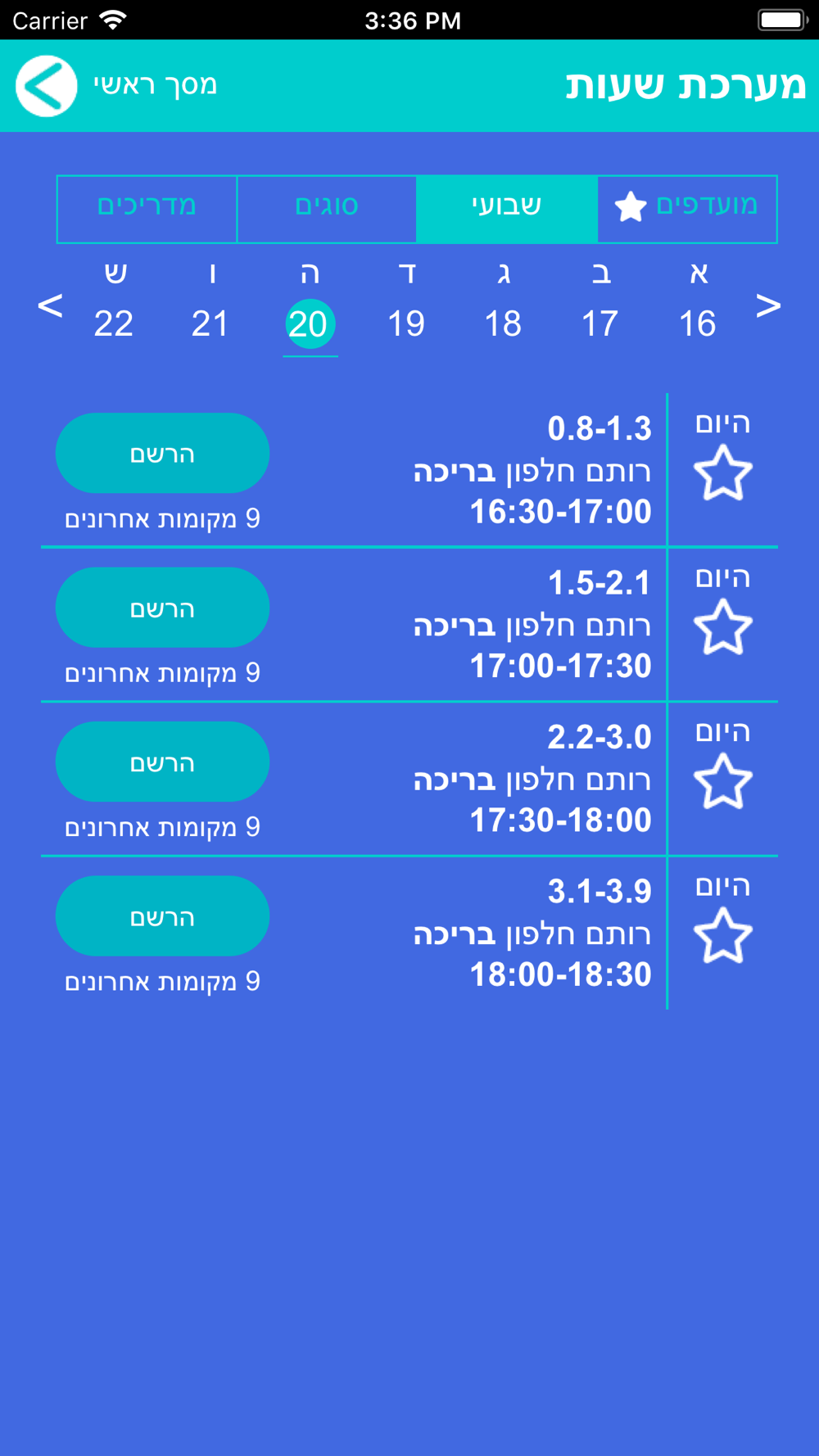Viewport: 819px width, 1456px height.
Task: Go to the next week with the right arrow
Action: pos(768,305)
